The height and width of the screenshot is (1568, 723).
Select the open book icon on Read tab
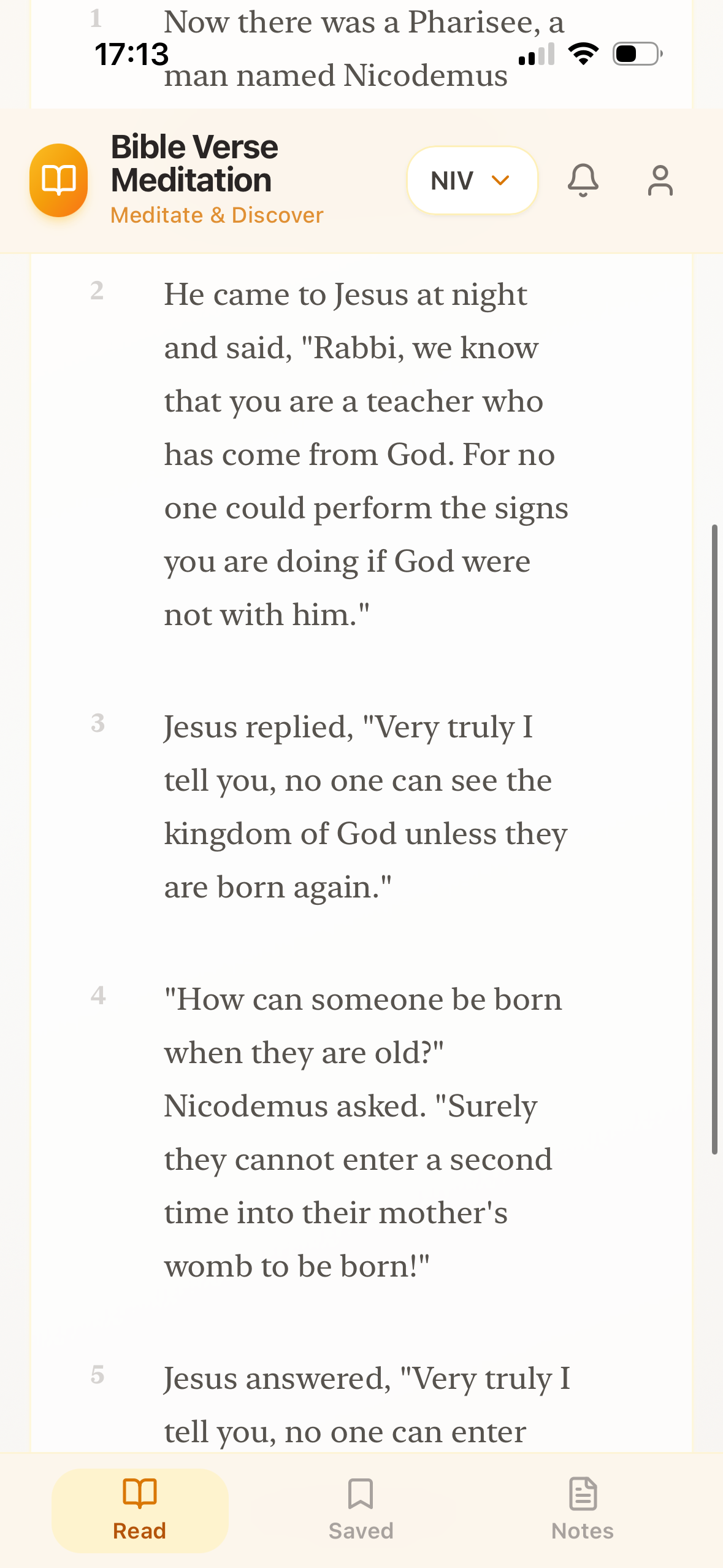140,1494
